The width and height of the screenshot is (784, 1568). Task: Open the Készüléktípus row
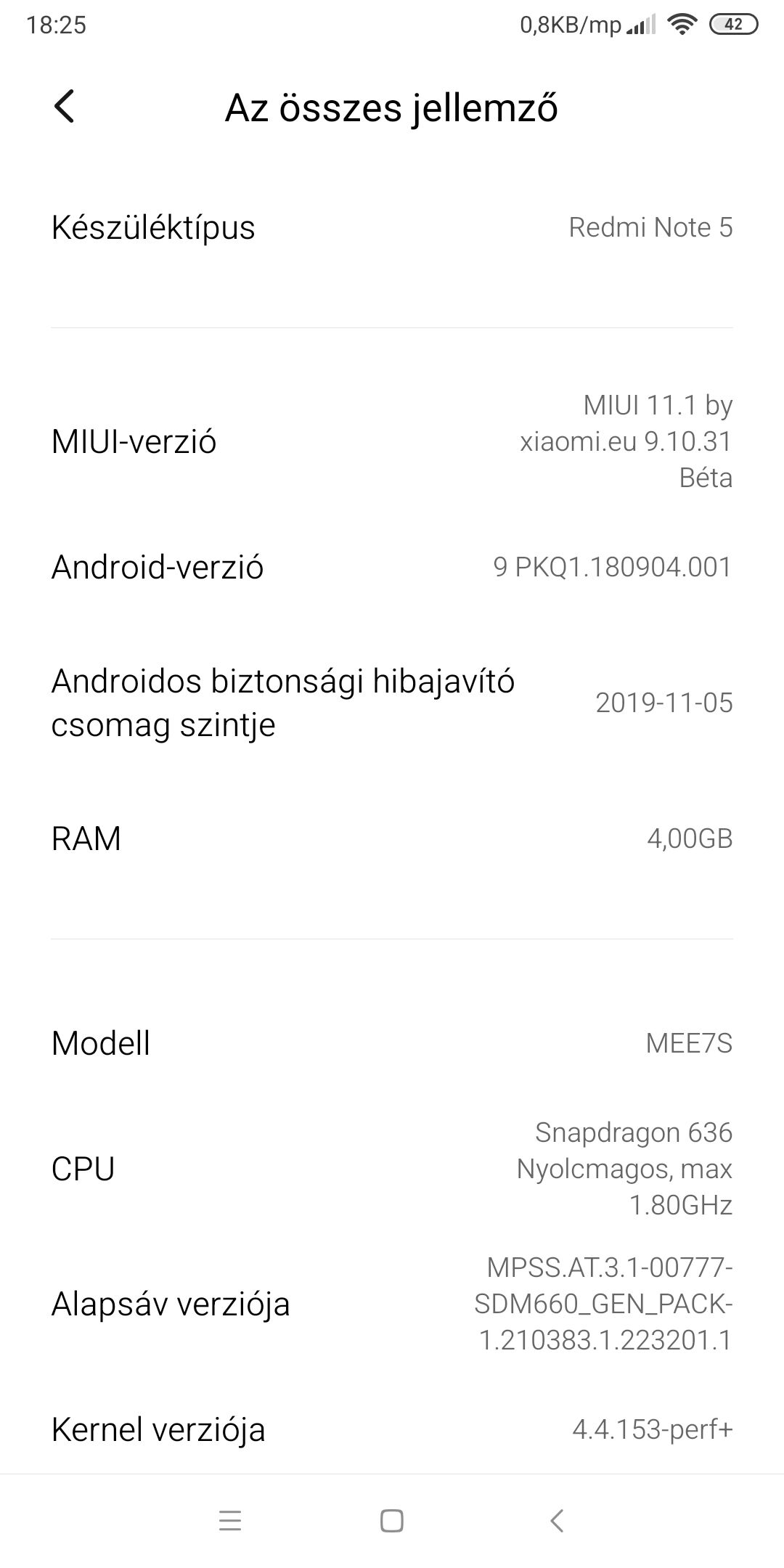392,227
